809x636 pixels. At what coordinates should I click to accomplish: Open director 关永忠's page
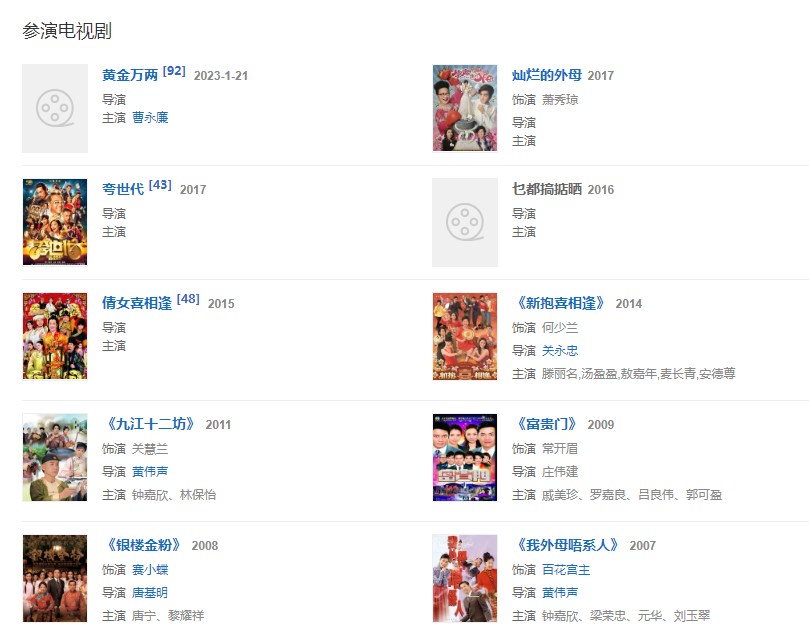(560, 350)
